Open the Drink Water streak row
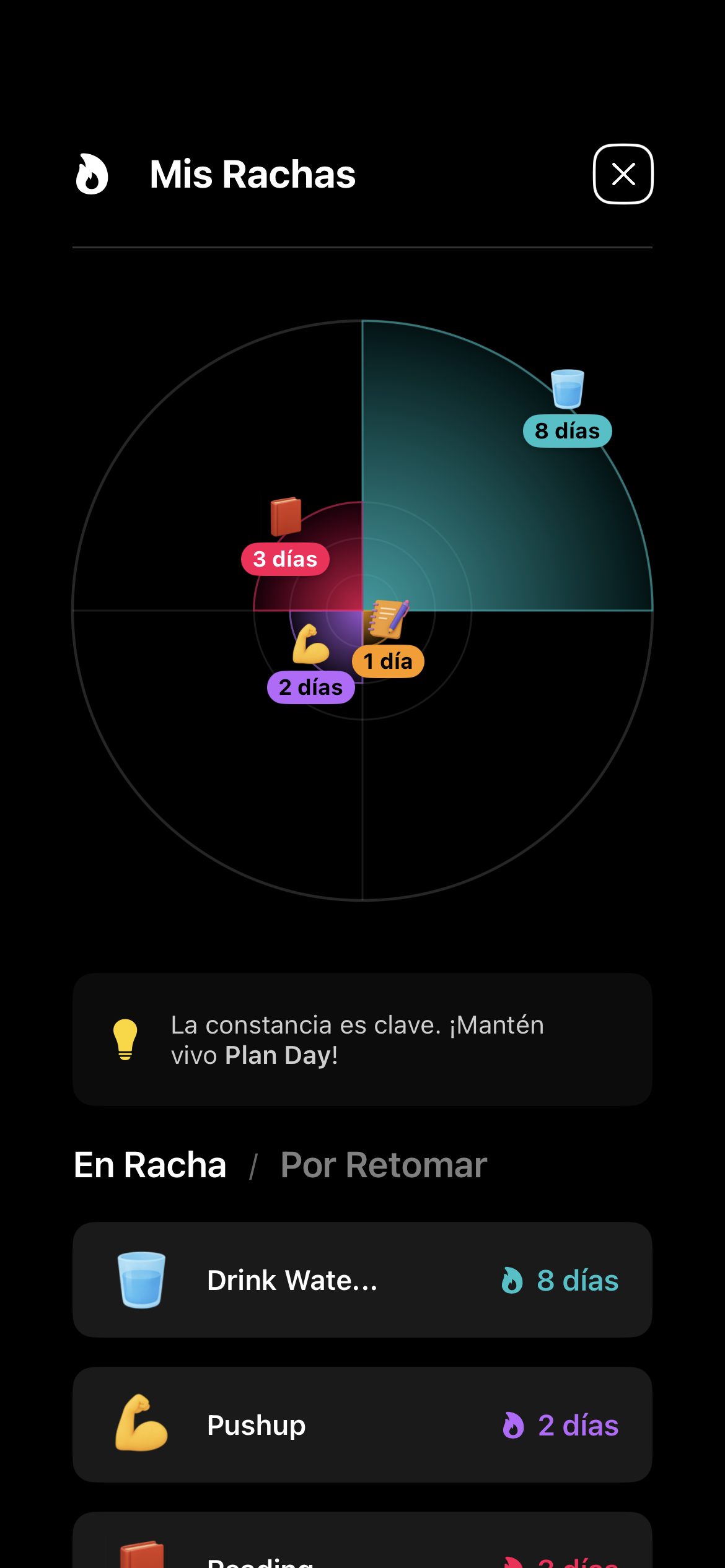 pyautogui.click(x=362, y=1280)
